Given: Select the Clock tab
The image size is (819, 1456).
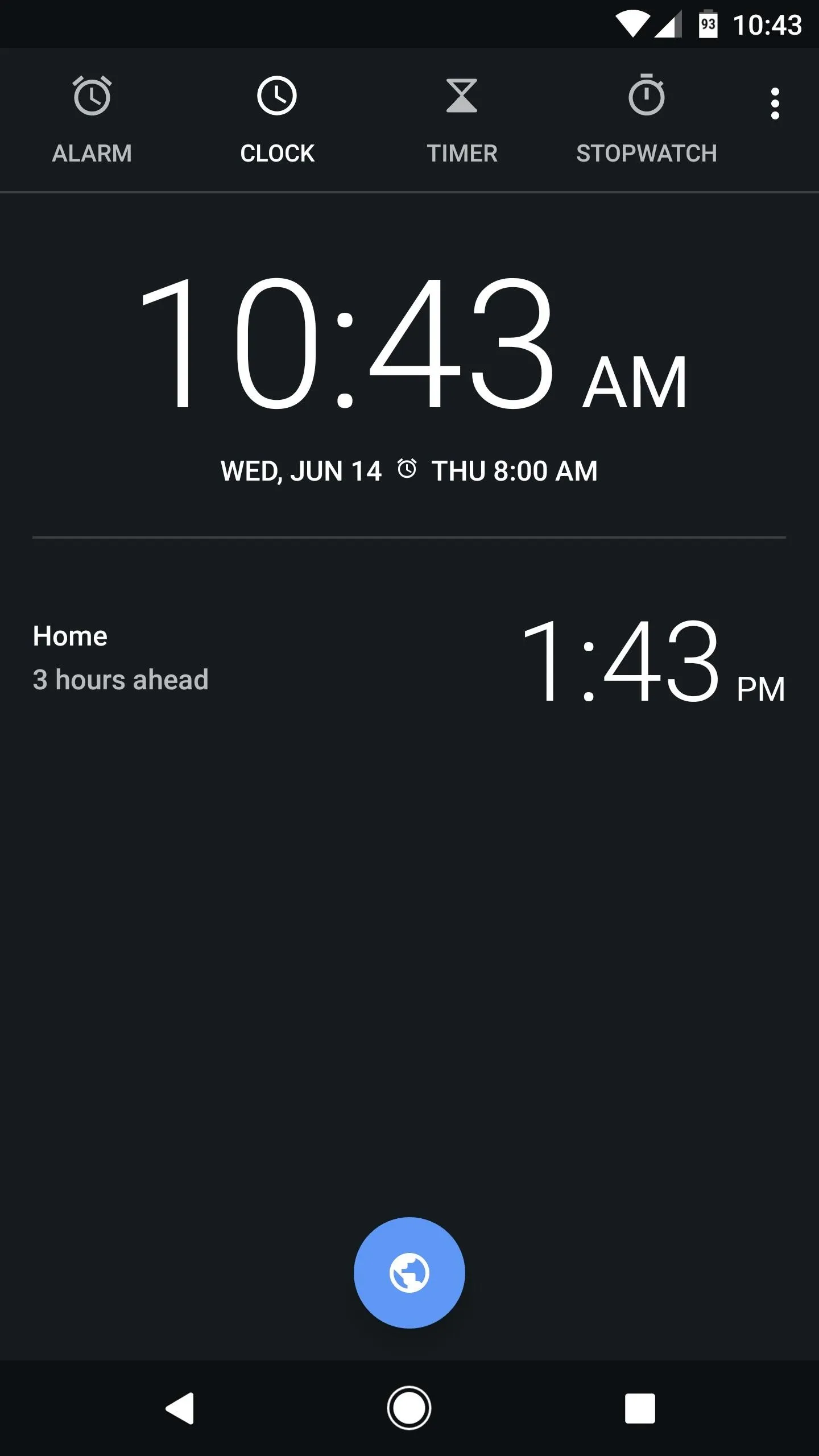Looking at the screenshot, I should (x=277, y=120).
